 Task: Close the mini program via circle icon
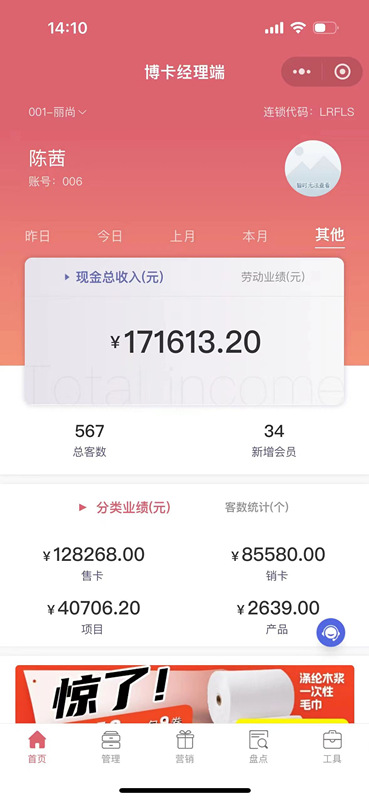point(342,72)
